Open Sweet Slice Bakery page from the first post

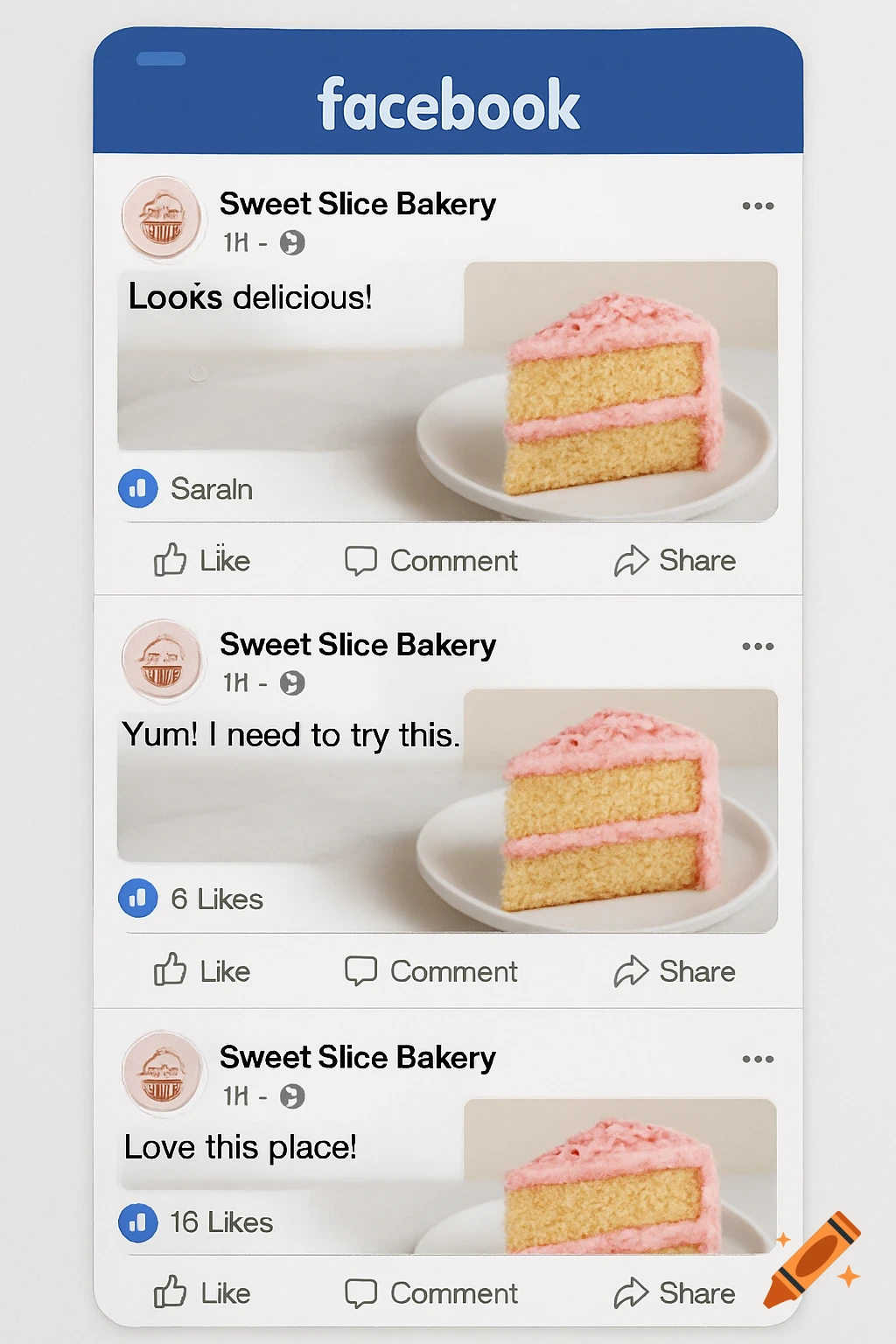coord(358,203)
